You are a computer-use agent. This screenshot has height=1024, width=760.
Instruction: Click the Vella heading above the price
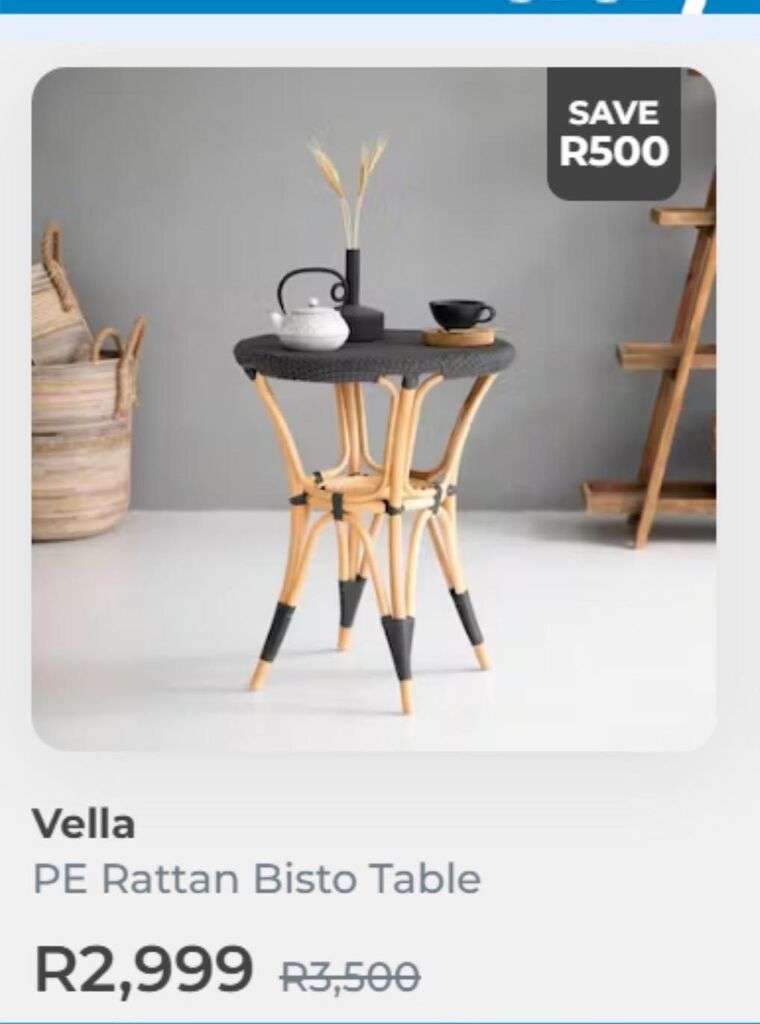85,826
